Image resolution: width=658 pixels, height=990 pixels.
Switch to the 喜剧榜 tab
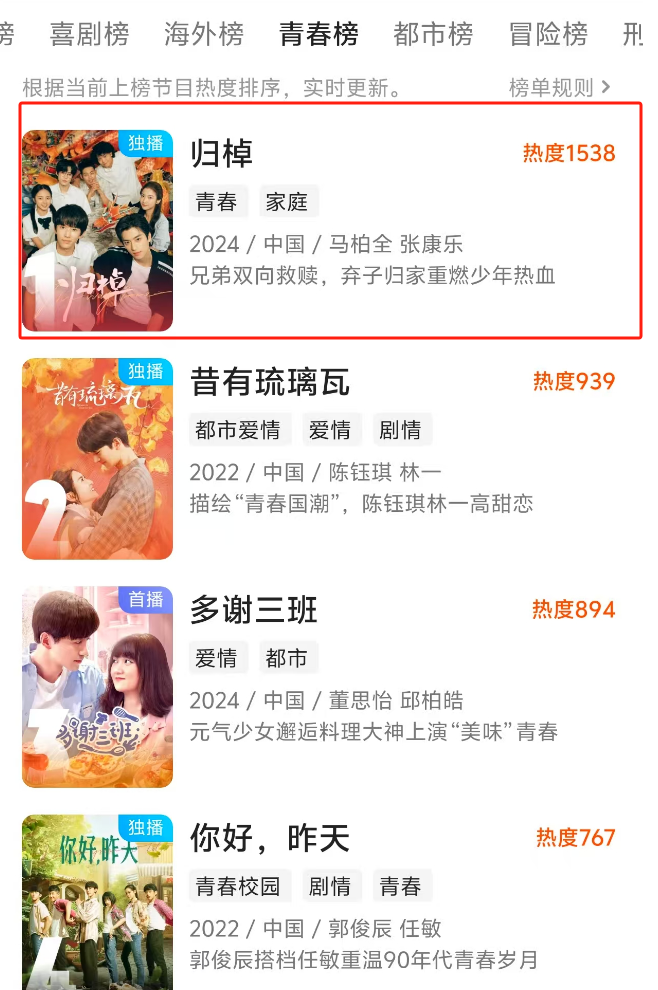89,35
